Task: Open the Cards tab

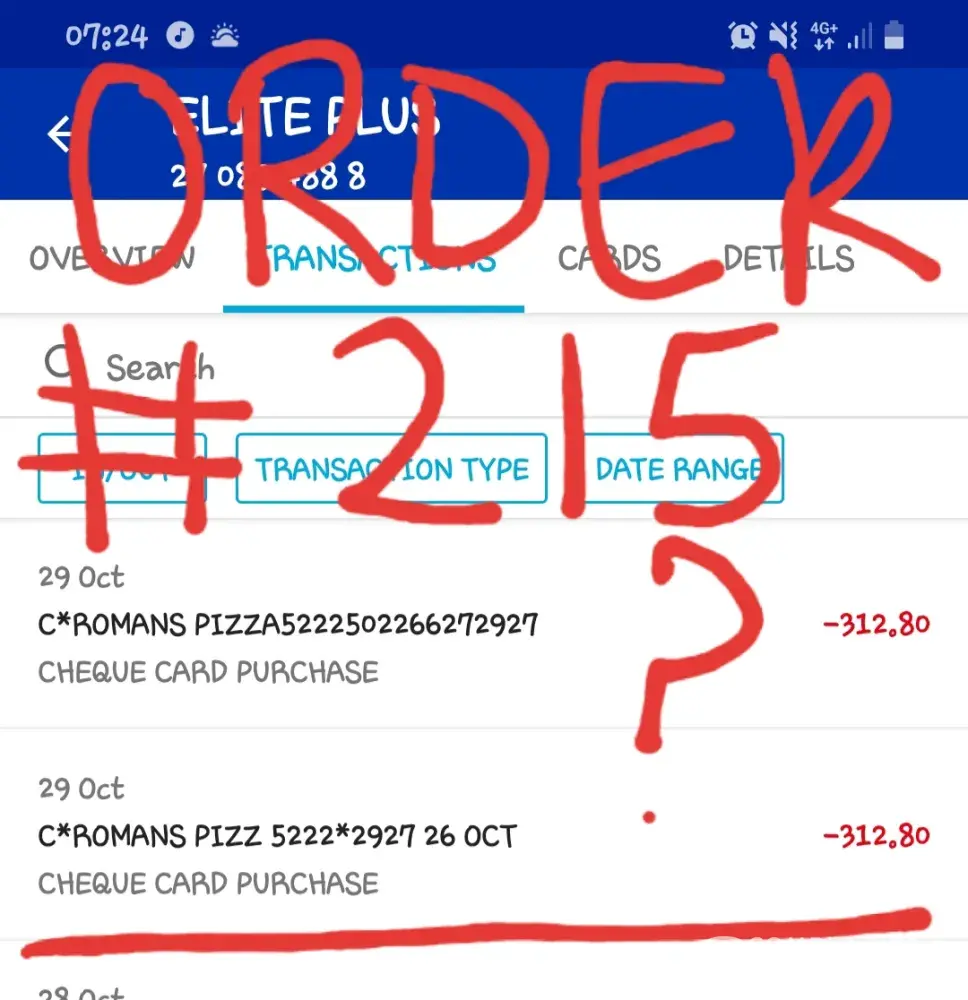Action: pyautogui.click(x=609, y=259)
